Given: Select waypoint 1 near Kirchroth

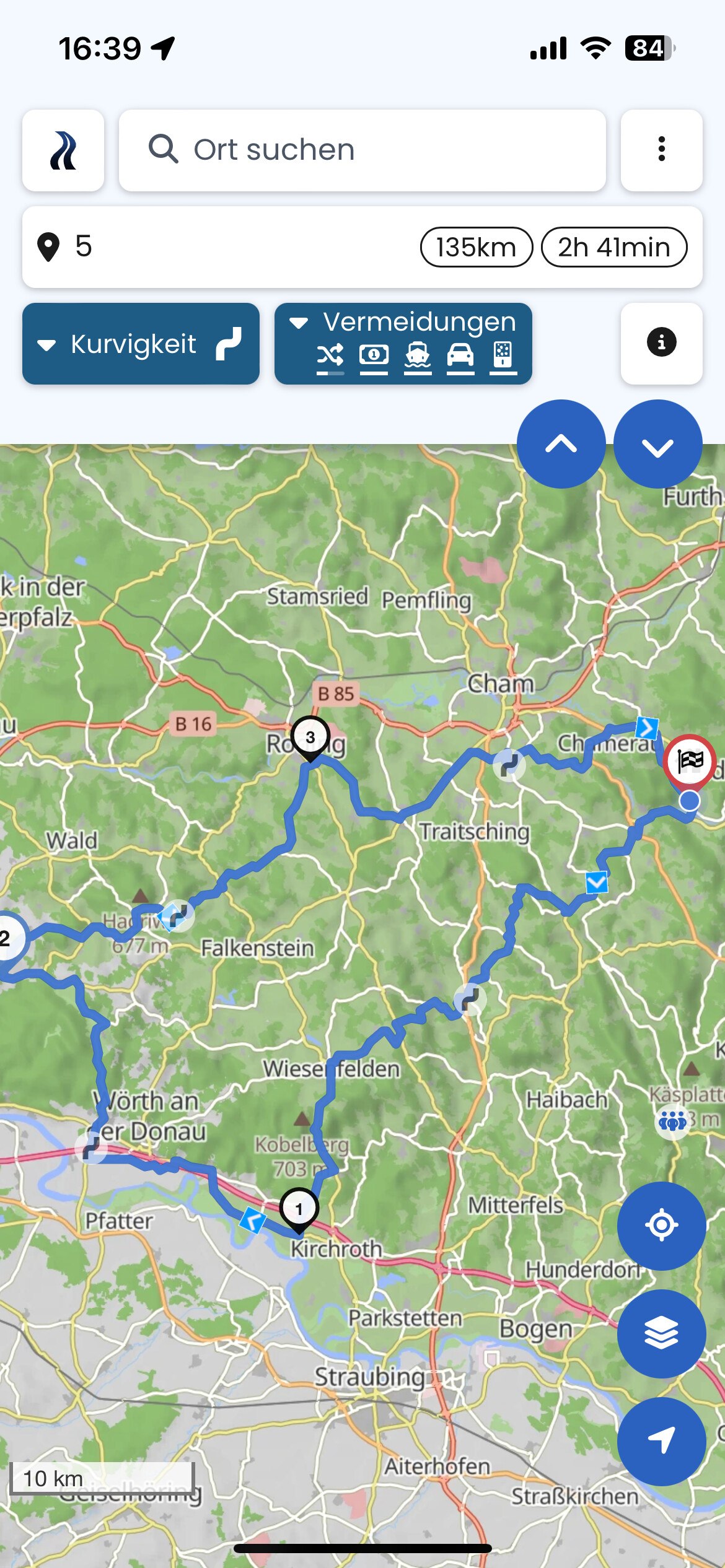Looking at the screenshot, I should [299, 1210].
